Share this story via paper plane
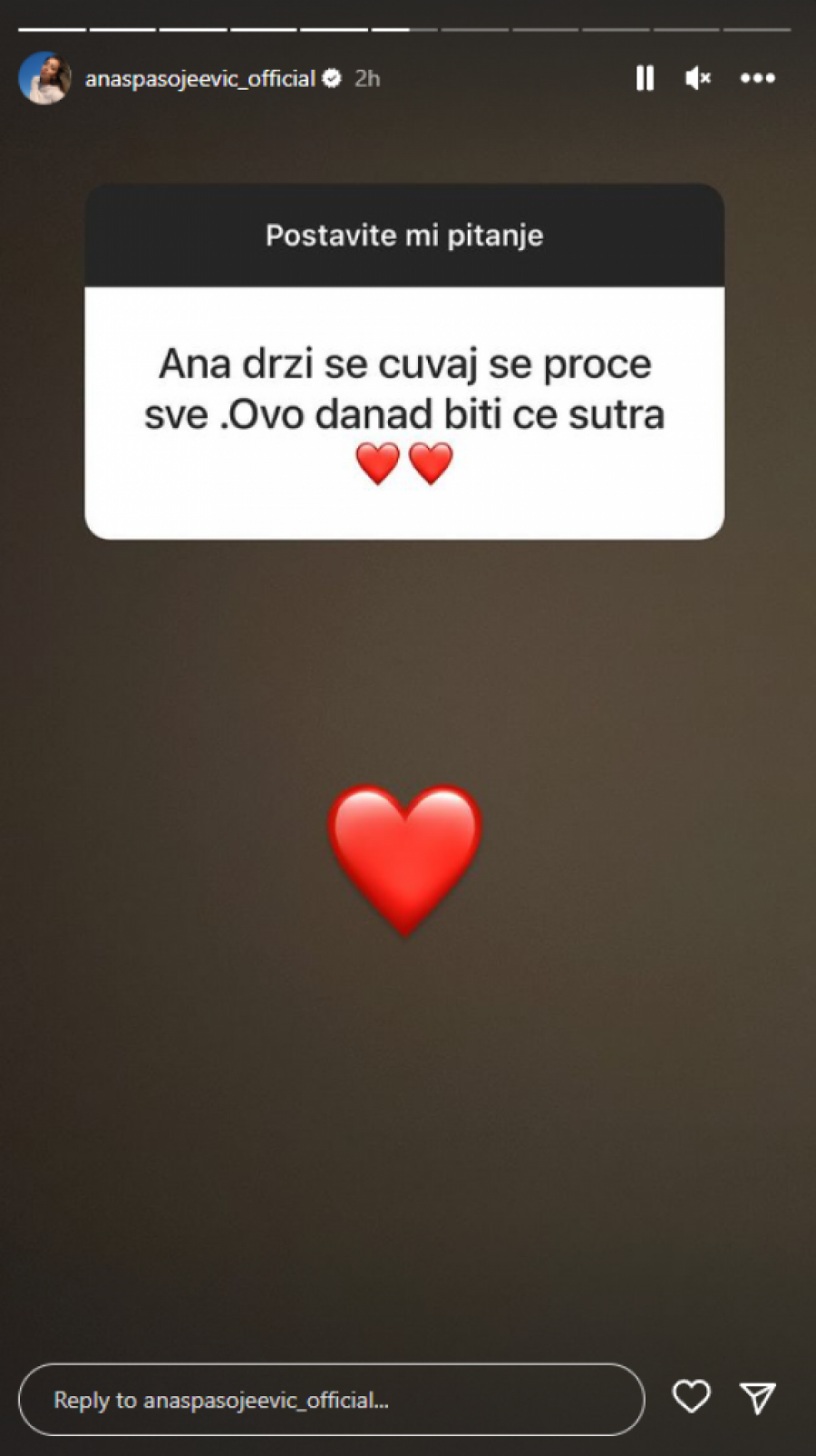The width and height of the screenshot is (816, 1456). tap(757, 1398)
